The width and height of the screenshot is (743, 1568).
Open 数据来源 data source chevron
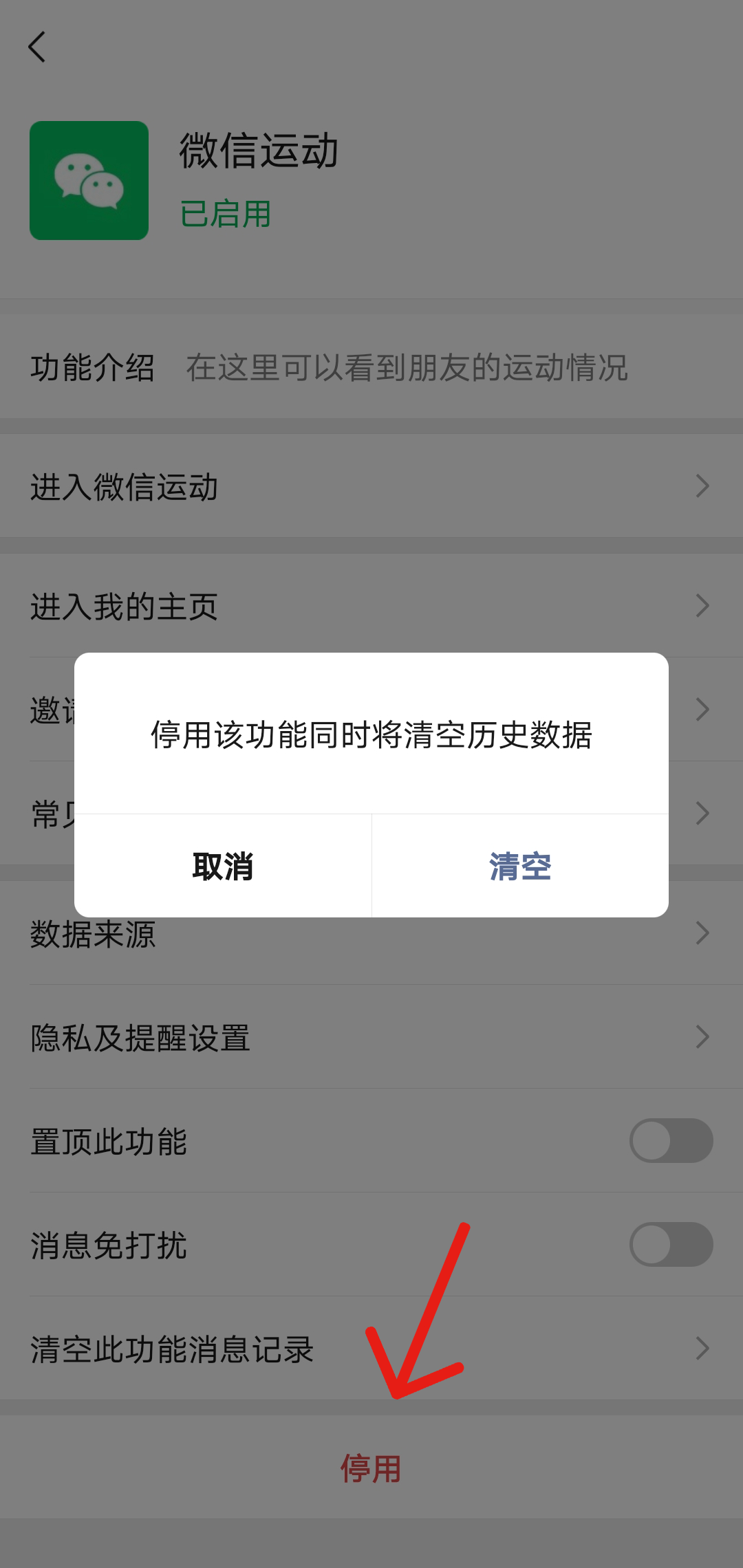click(x=703, y=933)
